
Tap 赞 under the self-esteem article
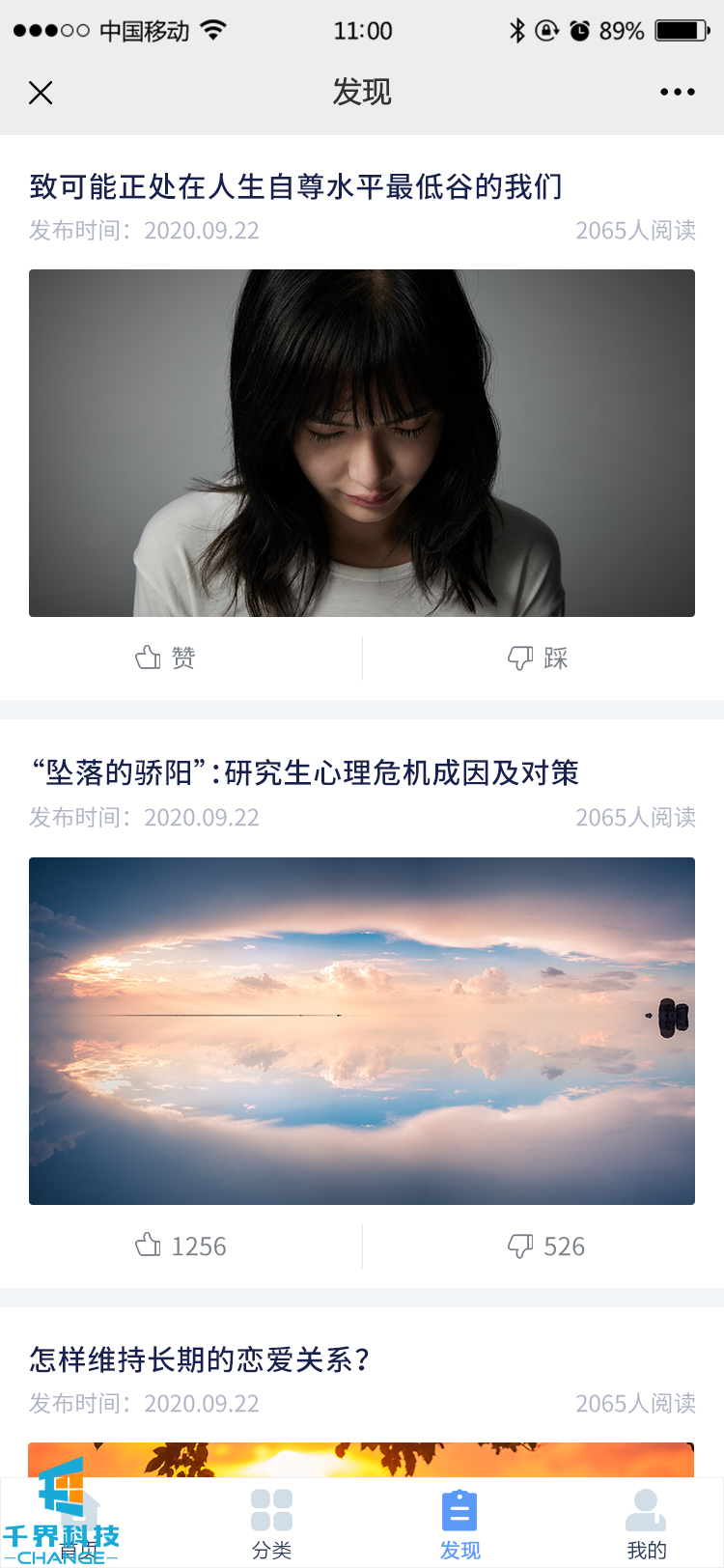click(166, 658)
